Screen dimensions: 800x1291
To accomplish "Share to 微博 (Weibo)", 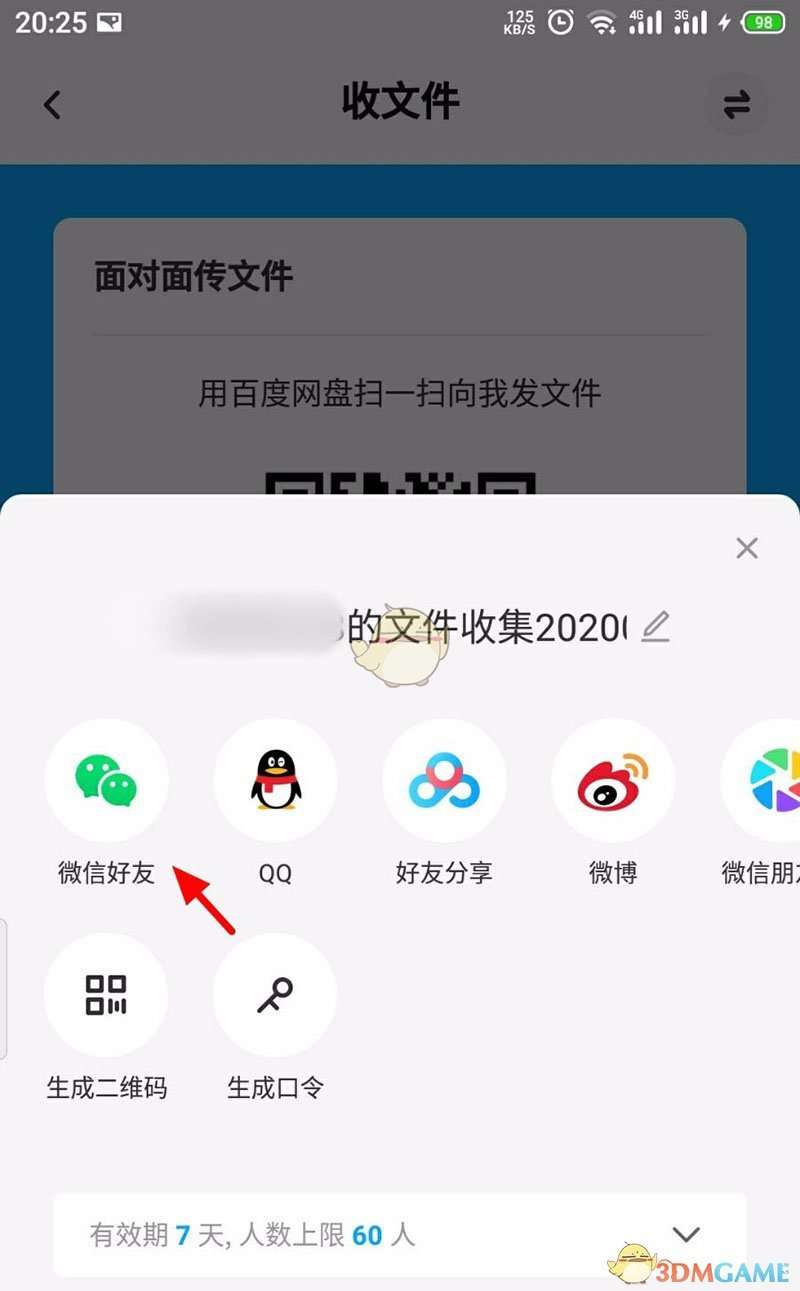I will [613, 781].
